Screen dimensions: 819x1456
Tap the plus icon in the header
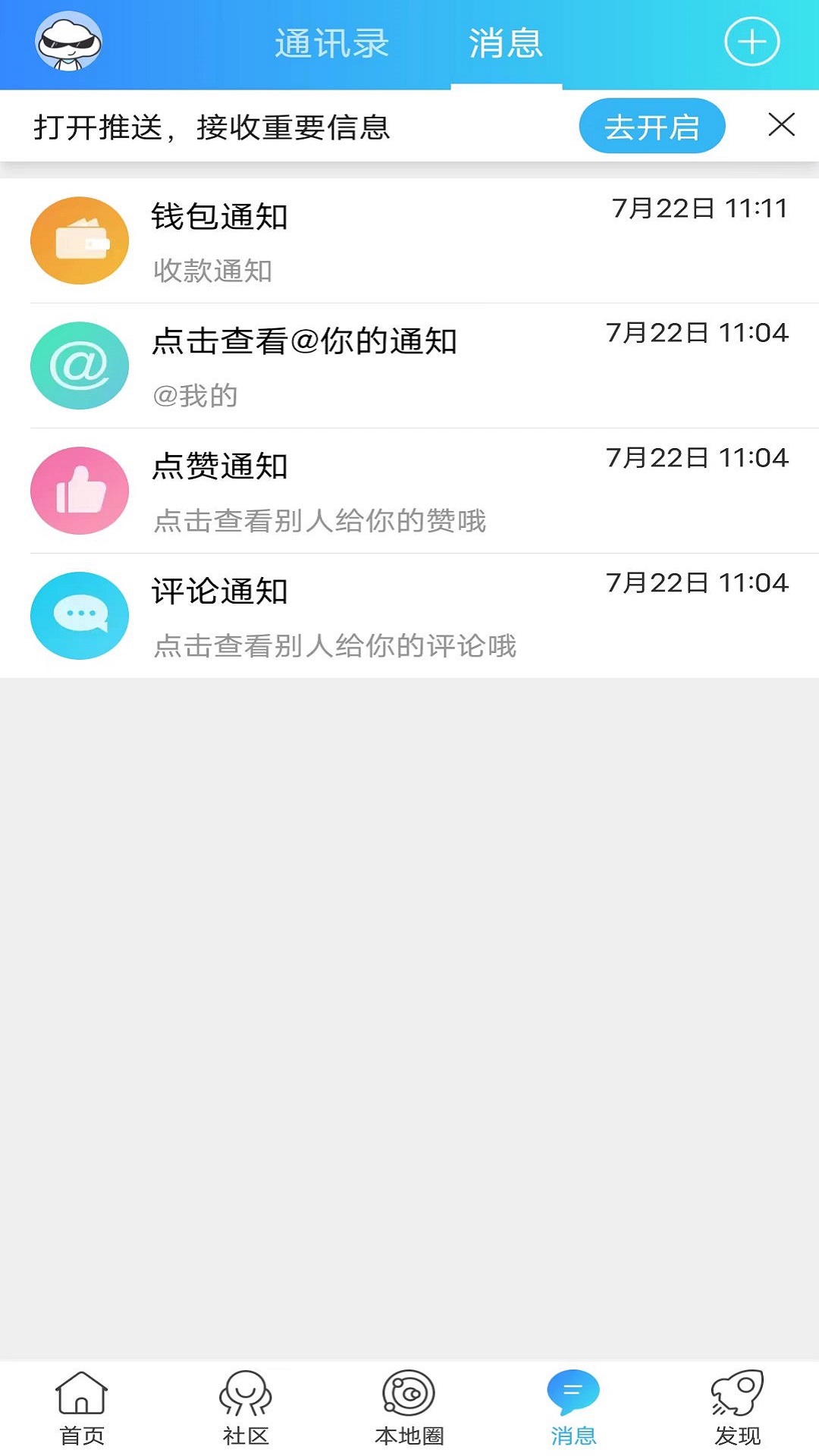coord(752,42)
